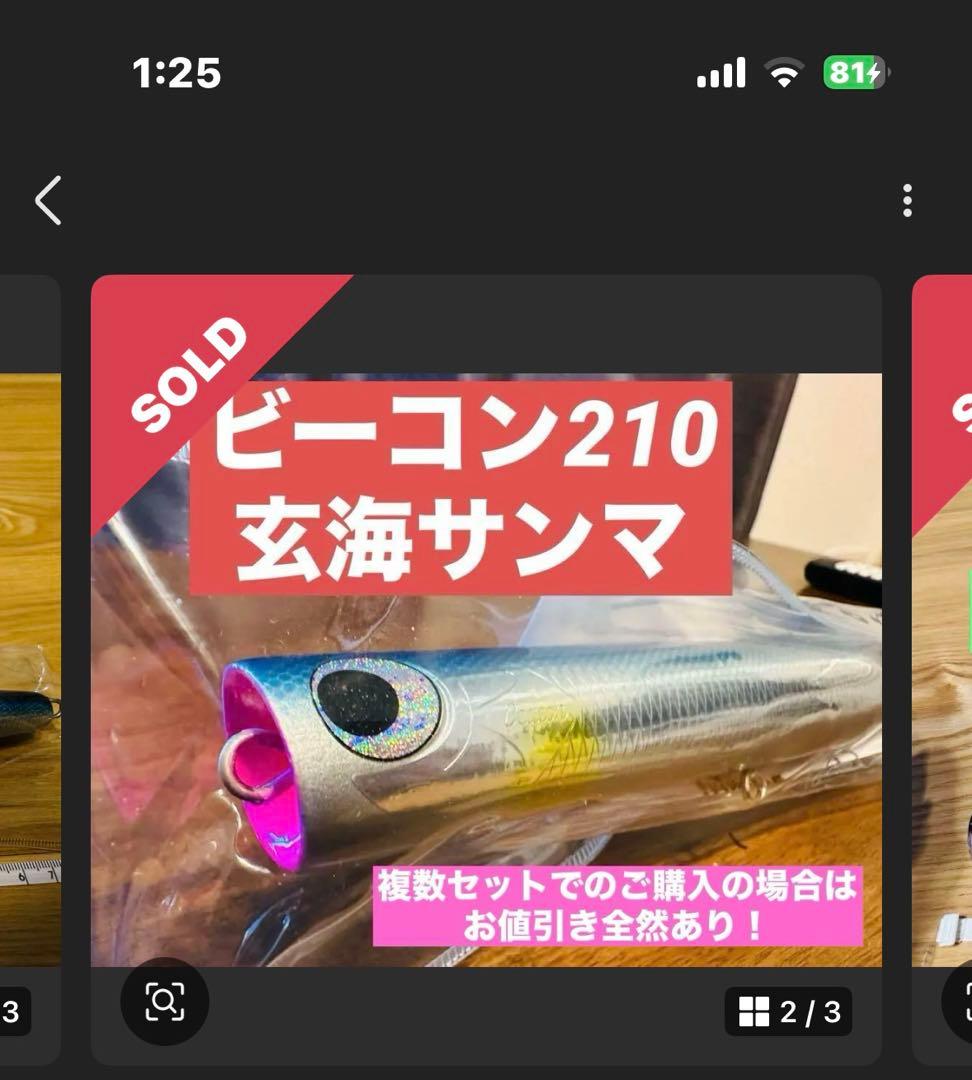Expand more options from the top-right menu
The height and width of the screenshot is (1080, 972).
908,202
